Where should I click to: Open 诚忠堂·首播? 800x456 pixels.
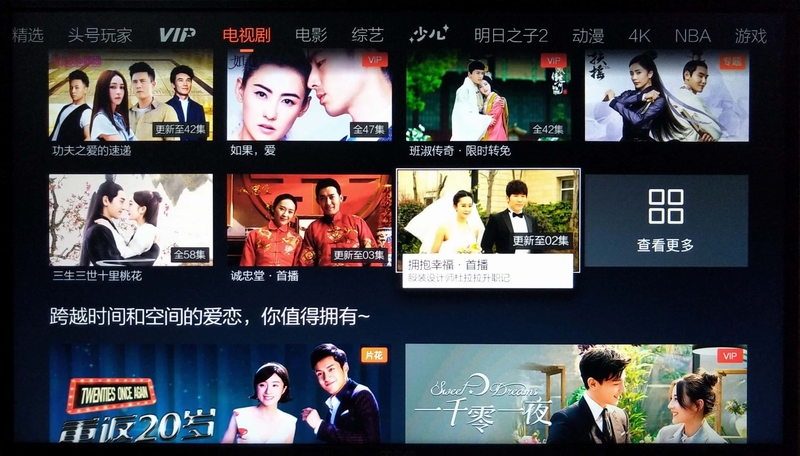pos(309,220)
